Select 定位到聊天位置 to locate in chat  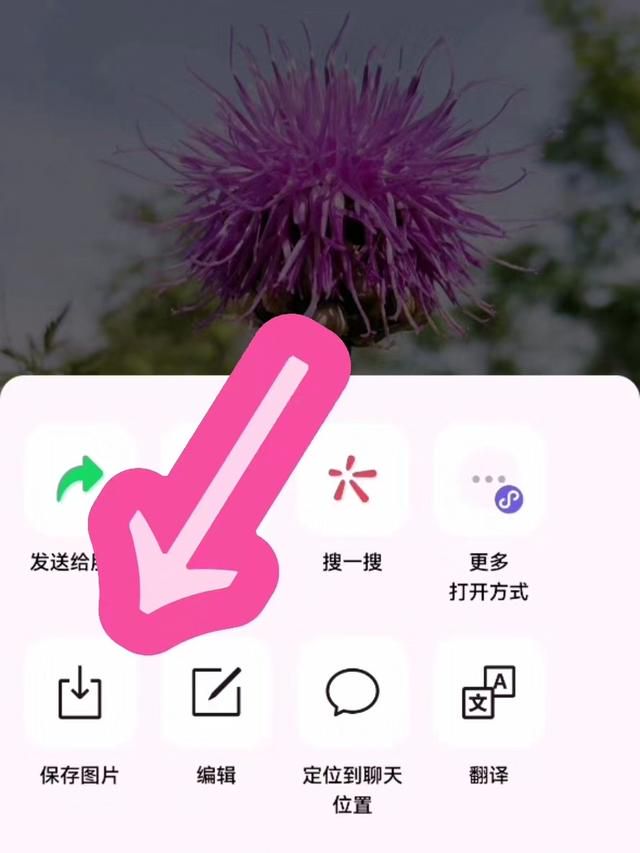[x=352, y=694]
